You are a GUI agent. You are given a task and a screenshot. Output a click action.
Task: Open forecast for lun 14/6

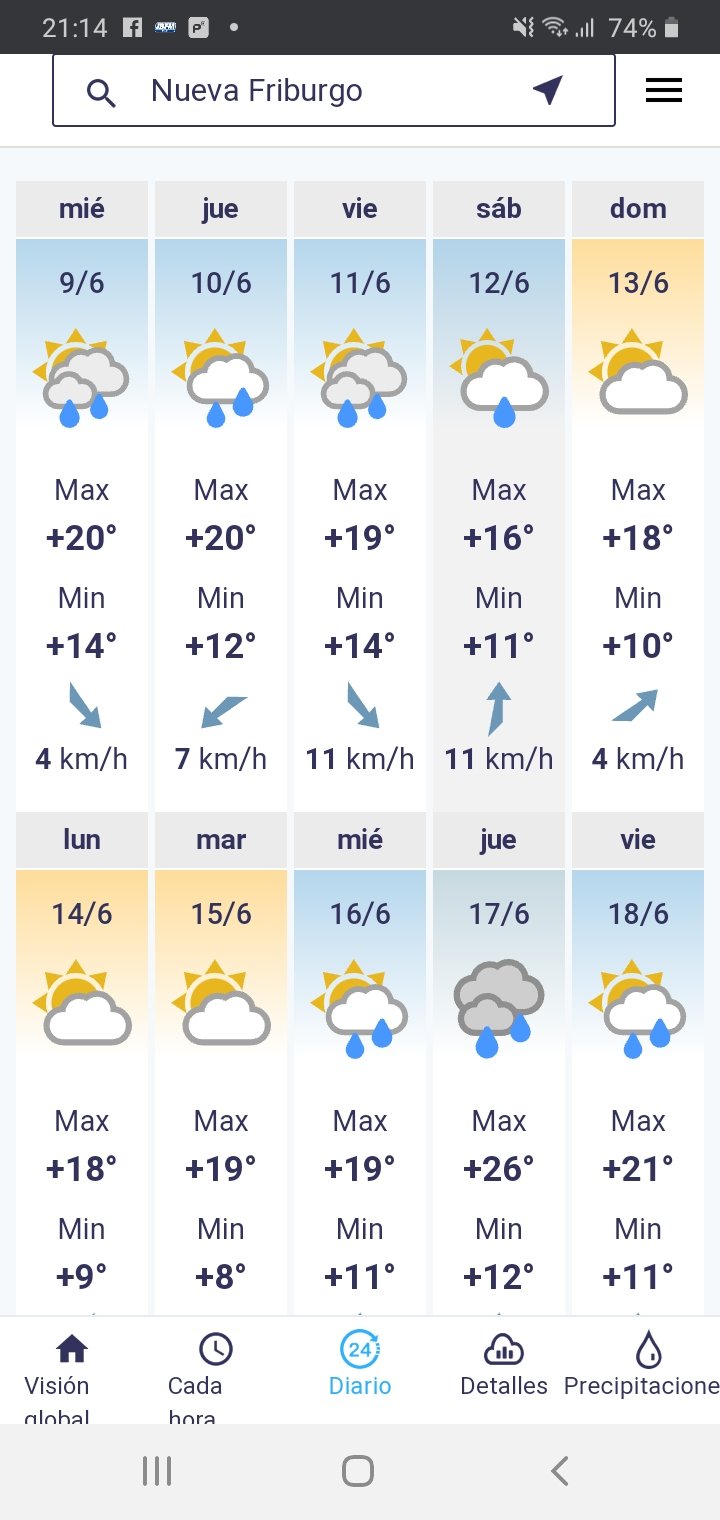[x=82, y=1064]
